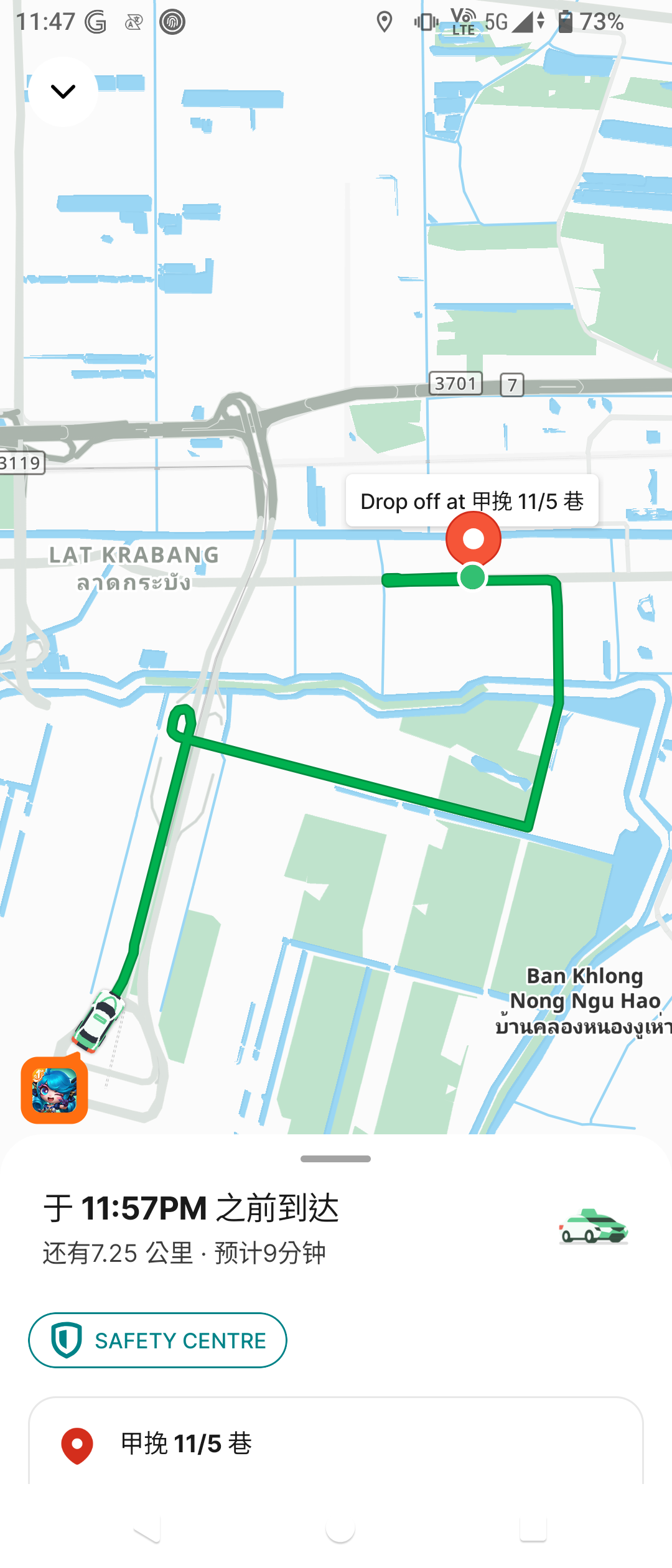Collapse the map with the down chevron
Screen dimensions: 672x1568
point(63,92)
